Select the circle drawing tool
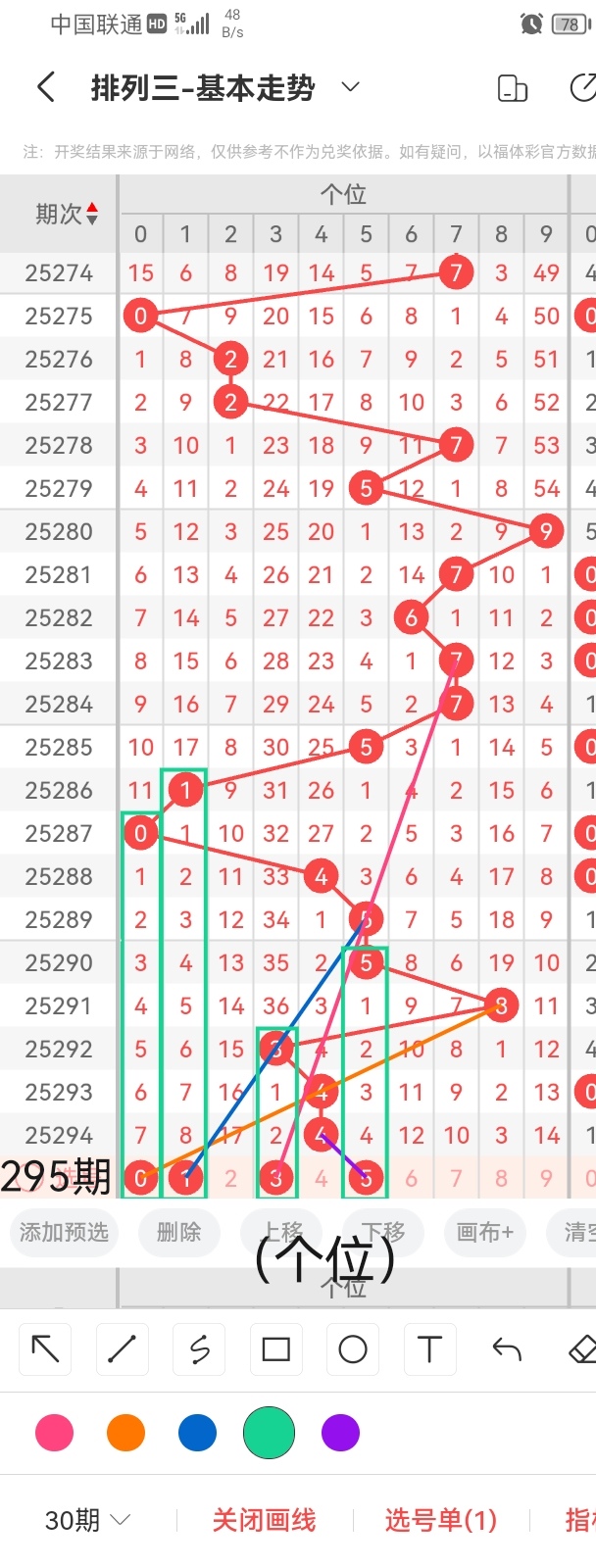This screenshot has width=596, height=1568. pyautogui.click(x=353, y=1349)
